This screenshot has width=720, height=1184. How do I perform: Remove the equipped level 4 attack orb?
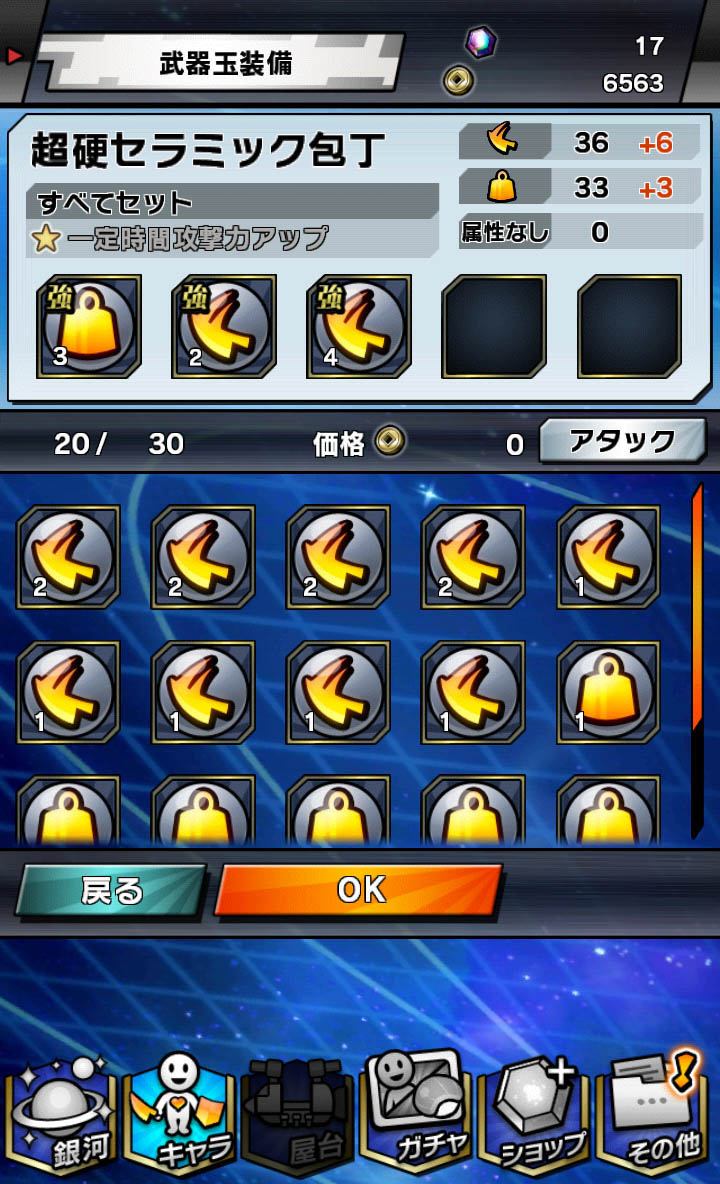[359, 327]
